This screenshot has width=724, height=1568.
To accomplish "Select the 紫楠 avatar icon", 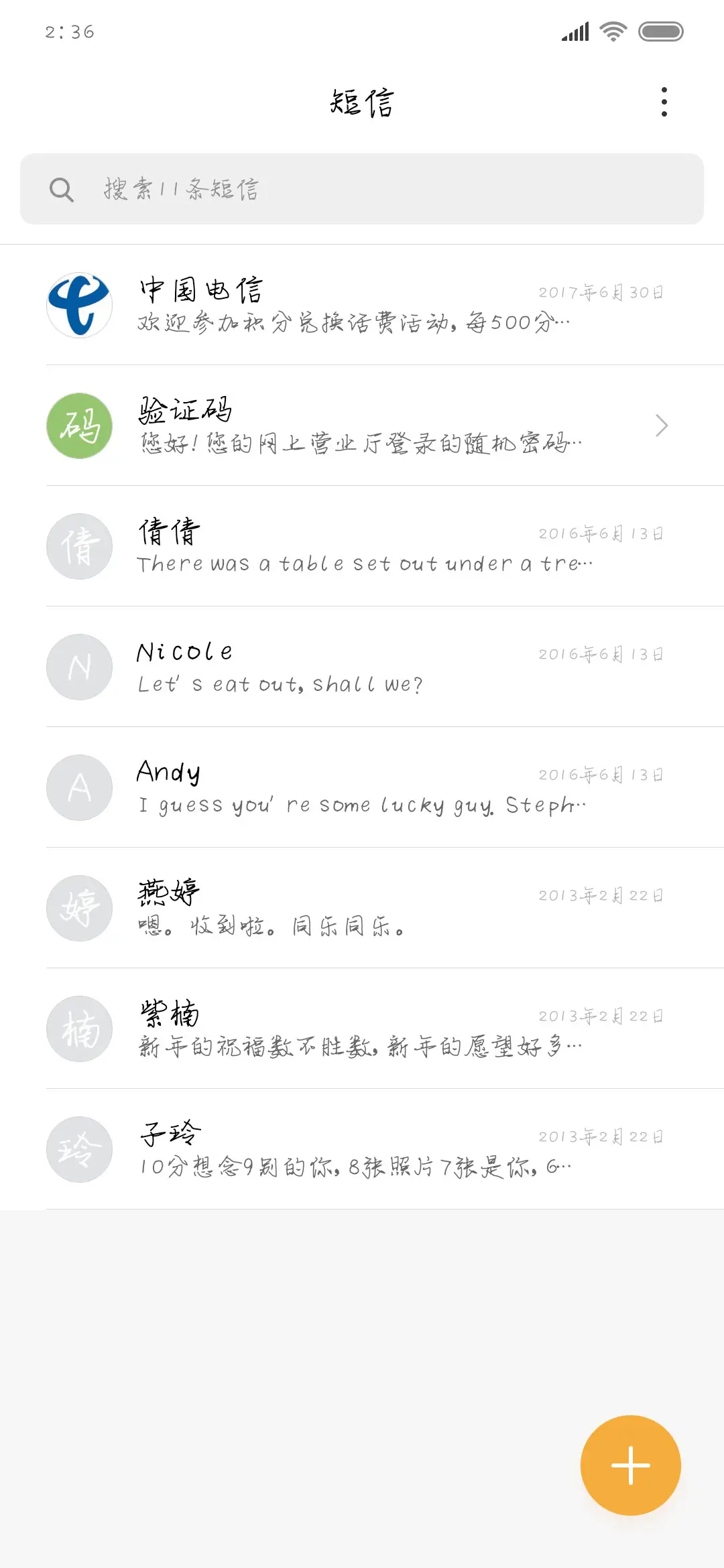I will (78, 1029).
